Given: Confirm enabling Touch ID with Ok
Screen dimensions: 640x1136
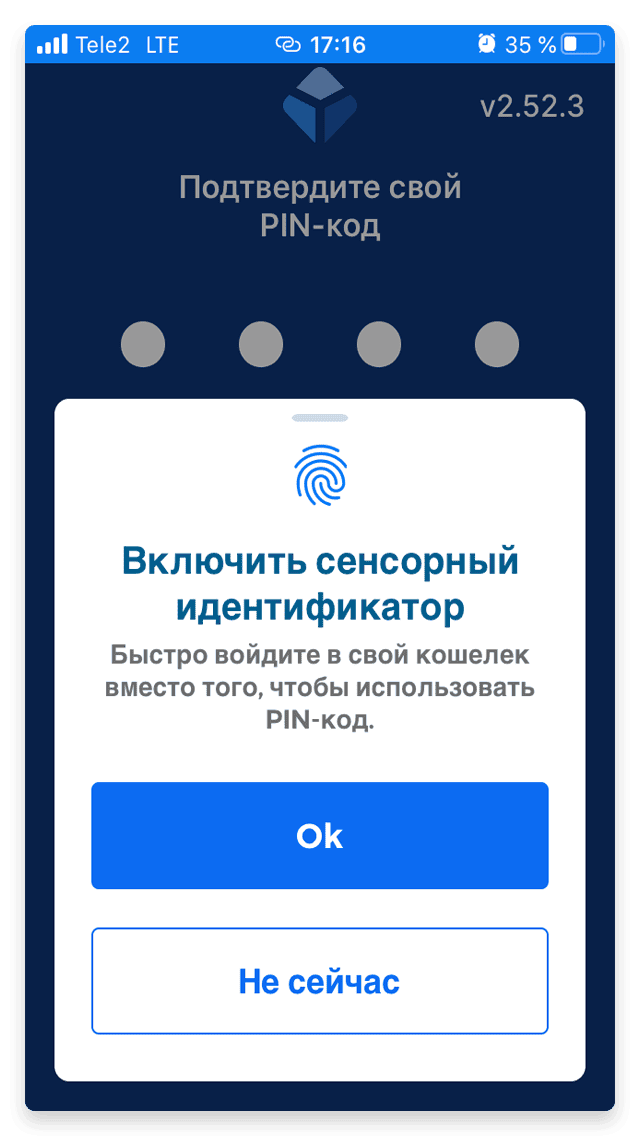Looking at the screenshot, I should coord(320,835).
